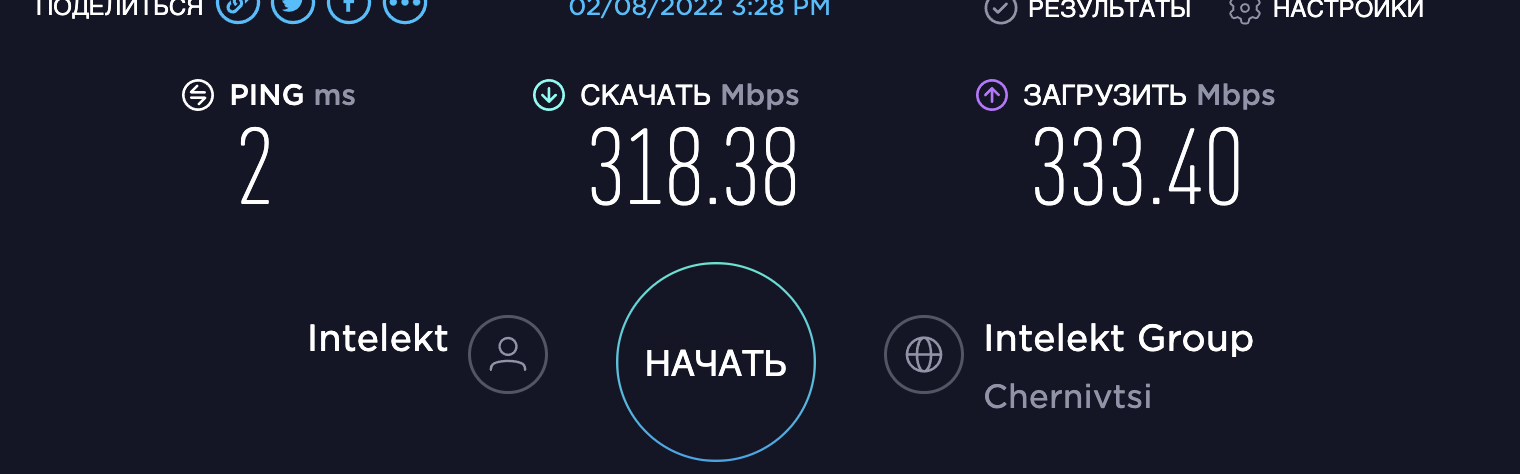Open the result dated 02/08/2022
The height and width of the screenshot is (474, 1520).
click(x=699, y=9)
